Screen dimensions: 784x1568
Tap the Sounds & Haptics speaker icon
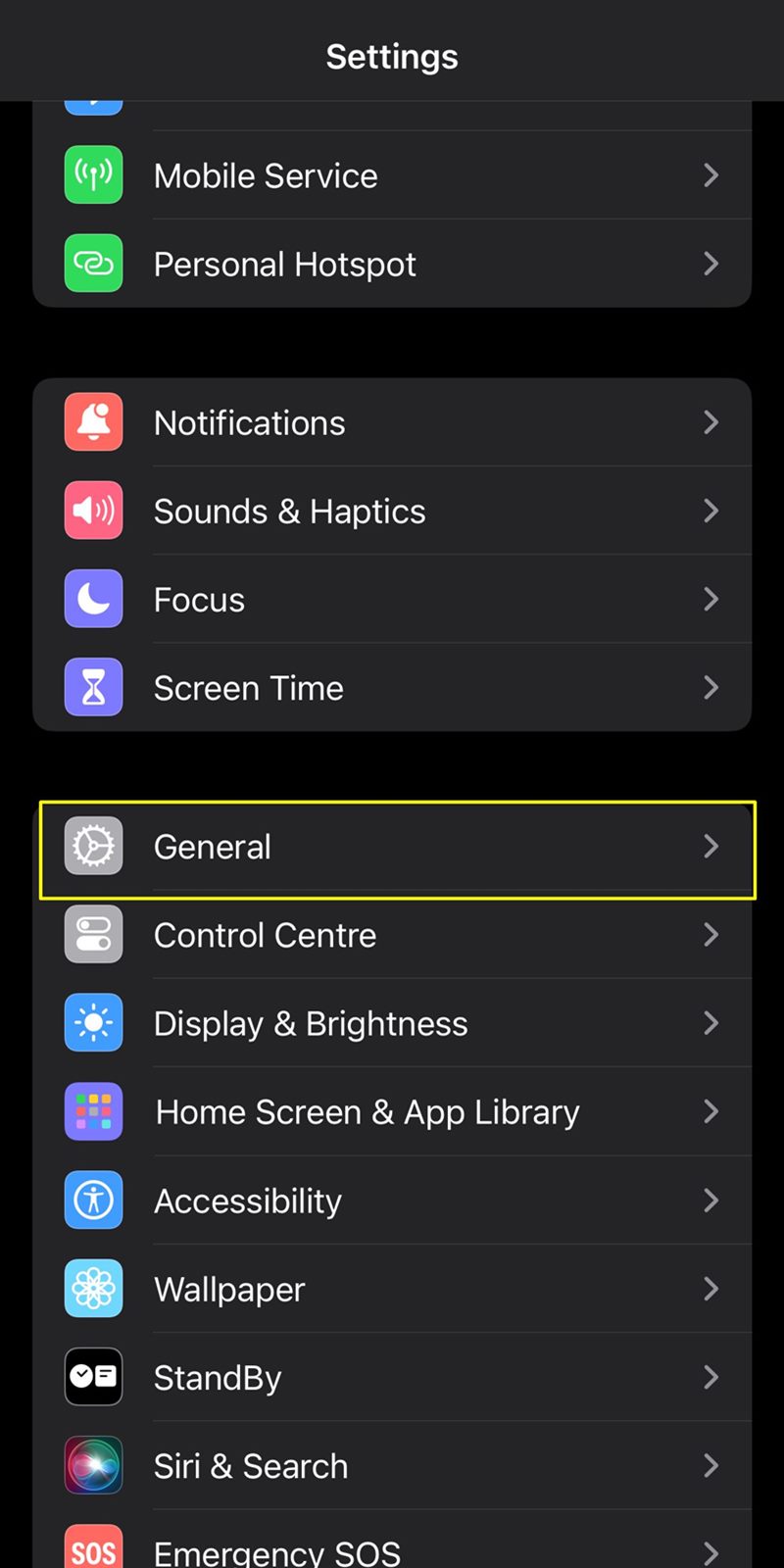click(x=93, y=511)
